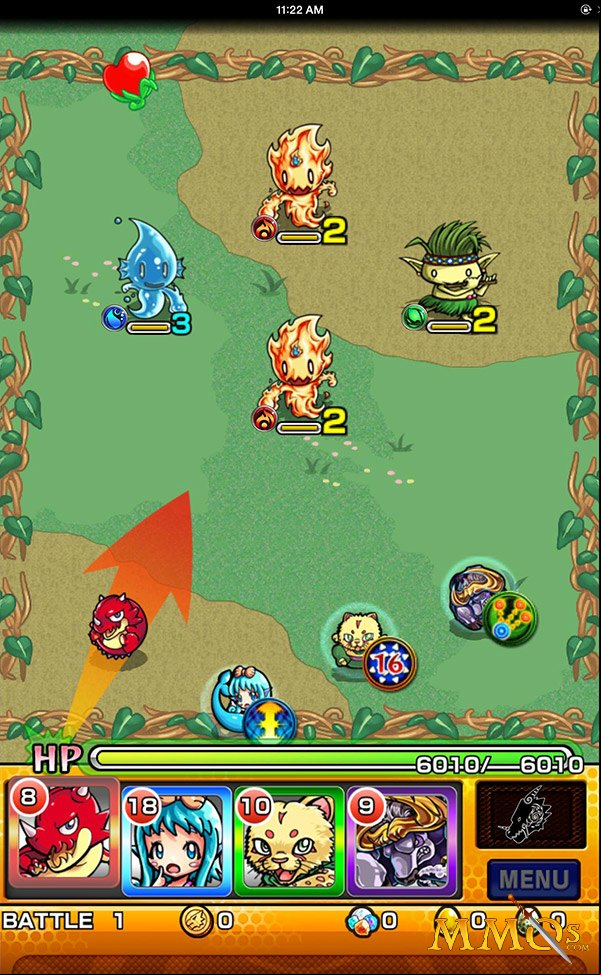
Task: Tap the dark dragon emblem panel
Action: point(531,815)
